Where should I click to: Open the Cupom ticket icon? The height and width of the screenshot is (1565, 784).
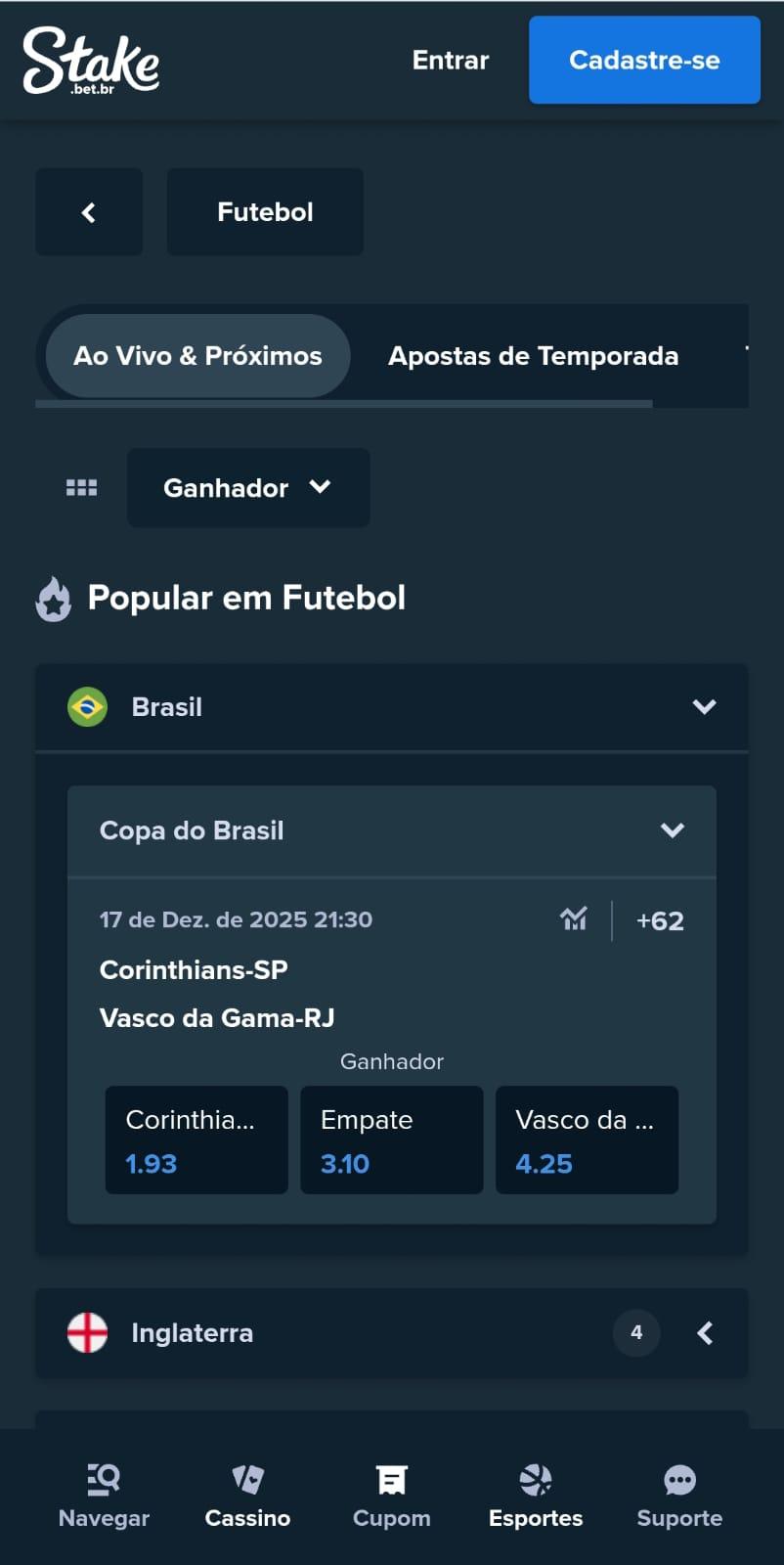click(391, 1478)
